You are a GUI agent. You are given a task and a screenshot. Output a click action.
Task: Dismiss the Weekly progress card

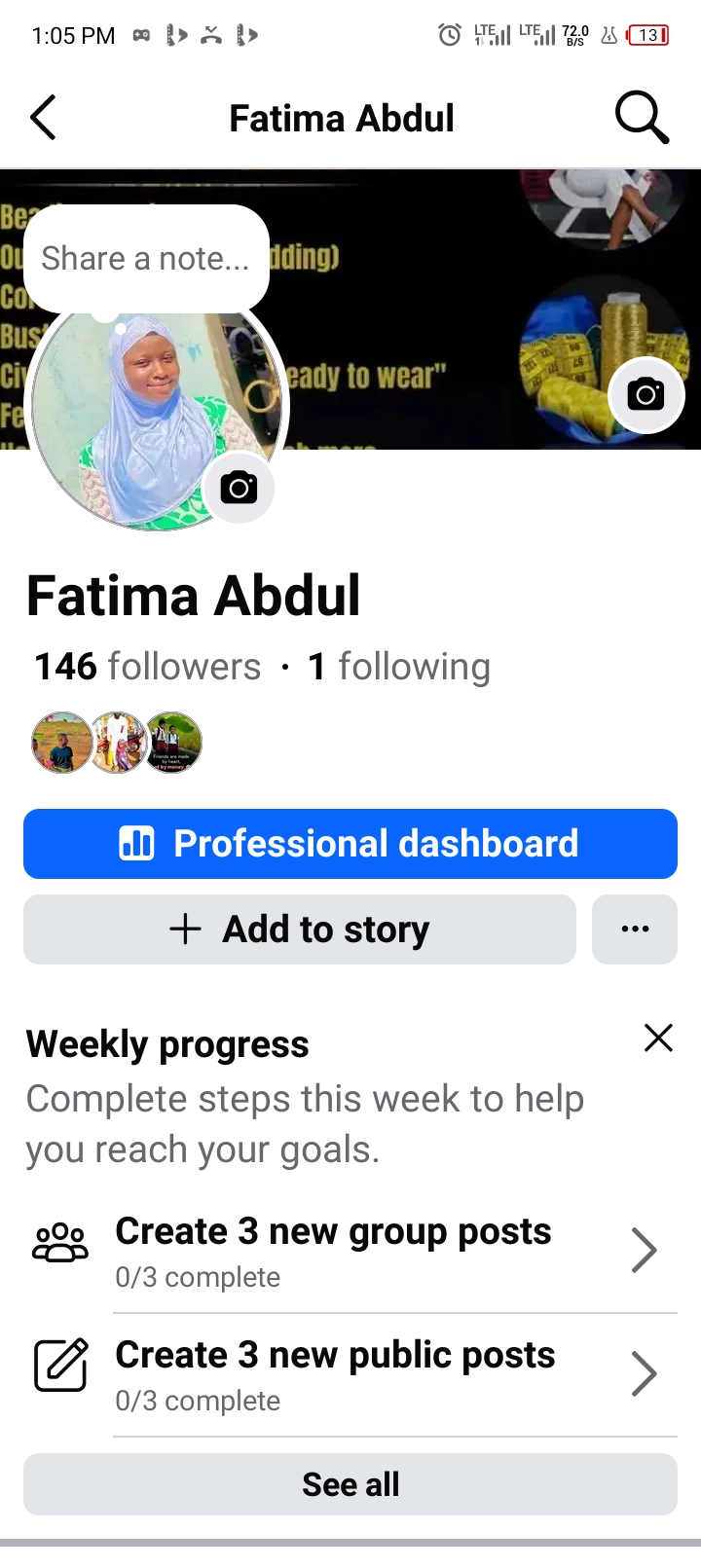point(658,1038)
